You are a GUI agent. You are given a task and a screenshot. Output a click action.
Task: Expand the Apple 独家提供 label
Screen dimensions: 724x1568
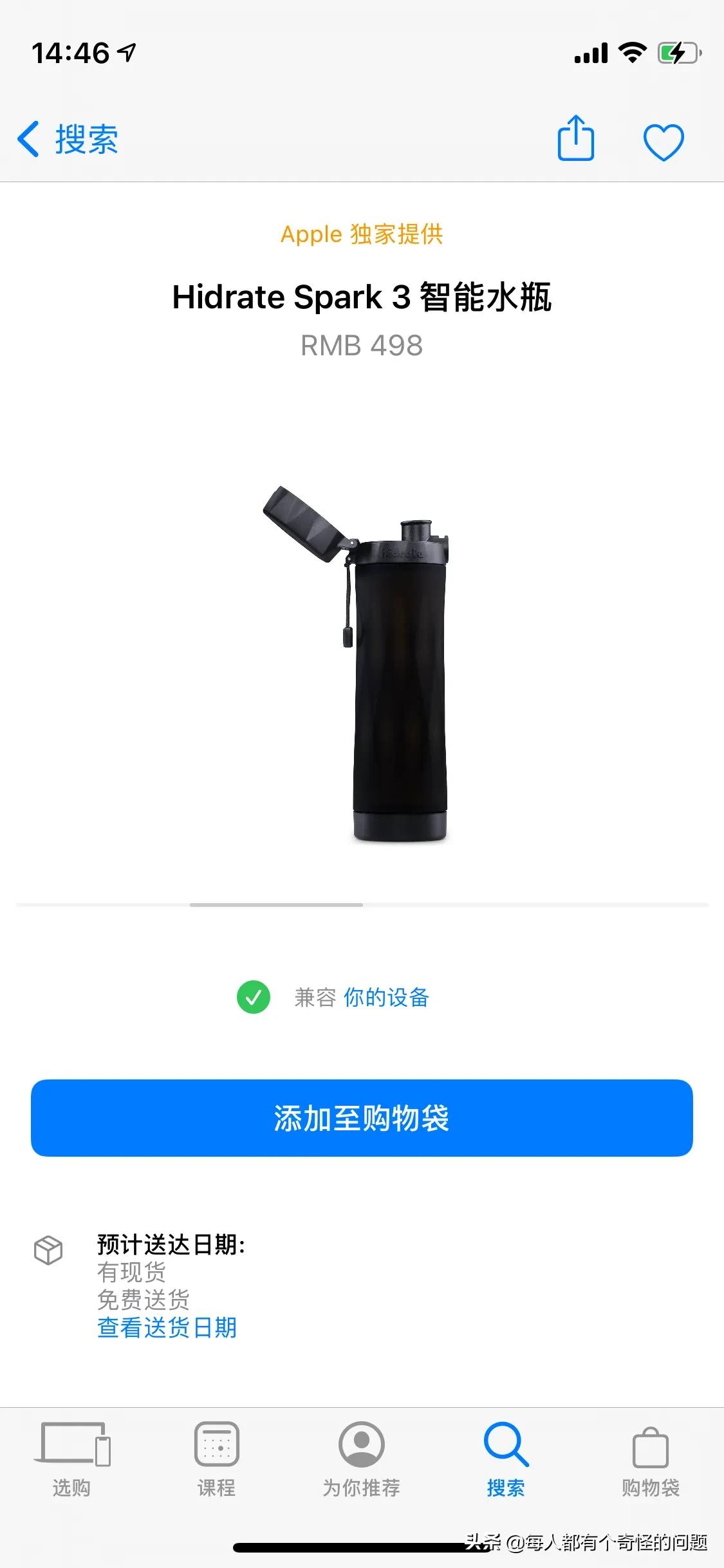coord(362,234)
